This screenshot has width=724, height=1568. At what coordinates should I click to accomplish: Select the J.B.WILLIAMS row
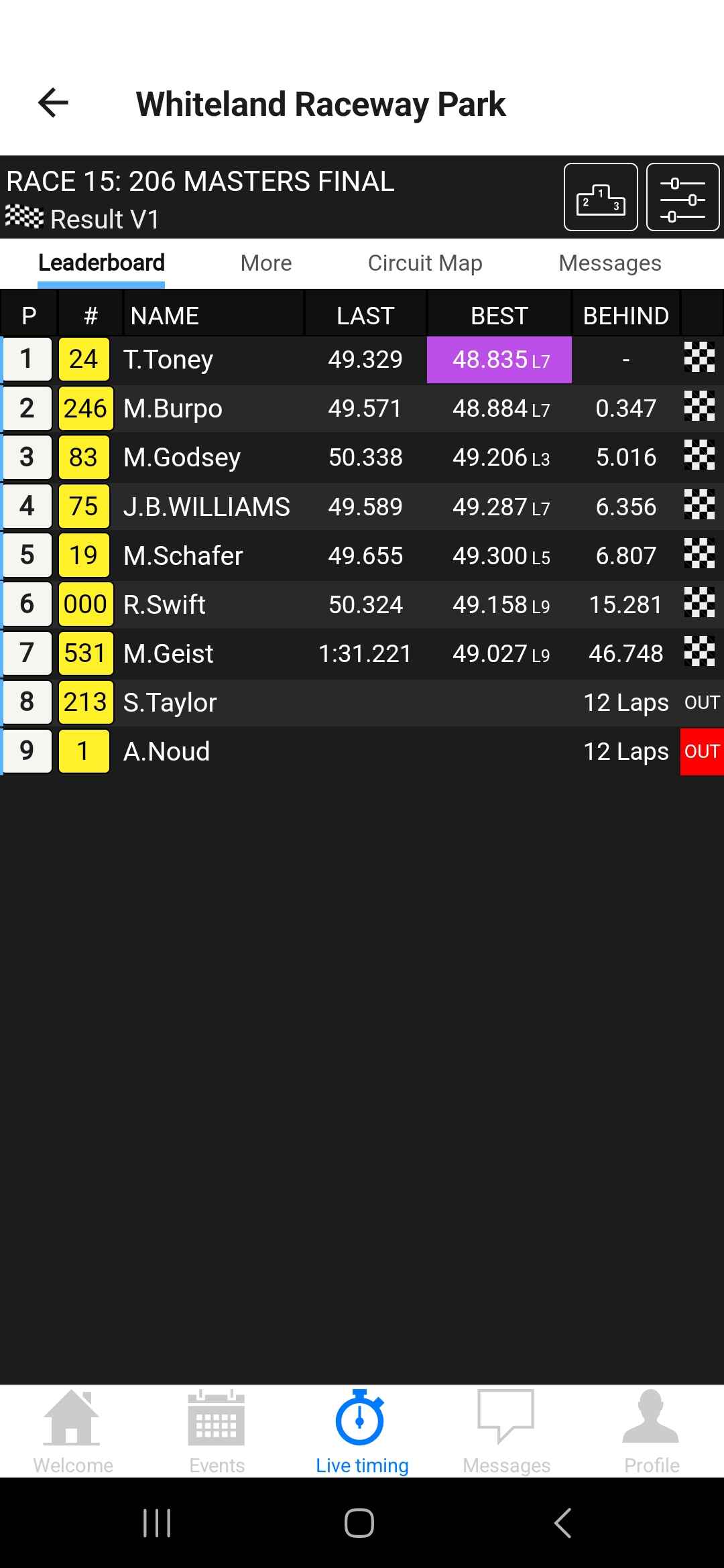coord(362,507)
